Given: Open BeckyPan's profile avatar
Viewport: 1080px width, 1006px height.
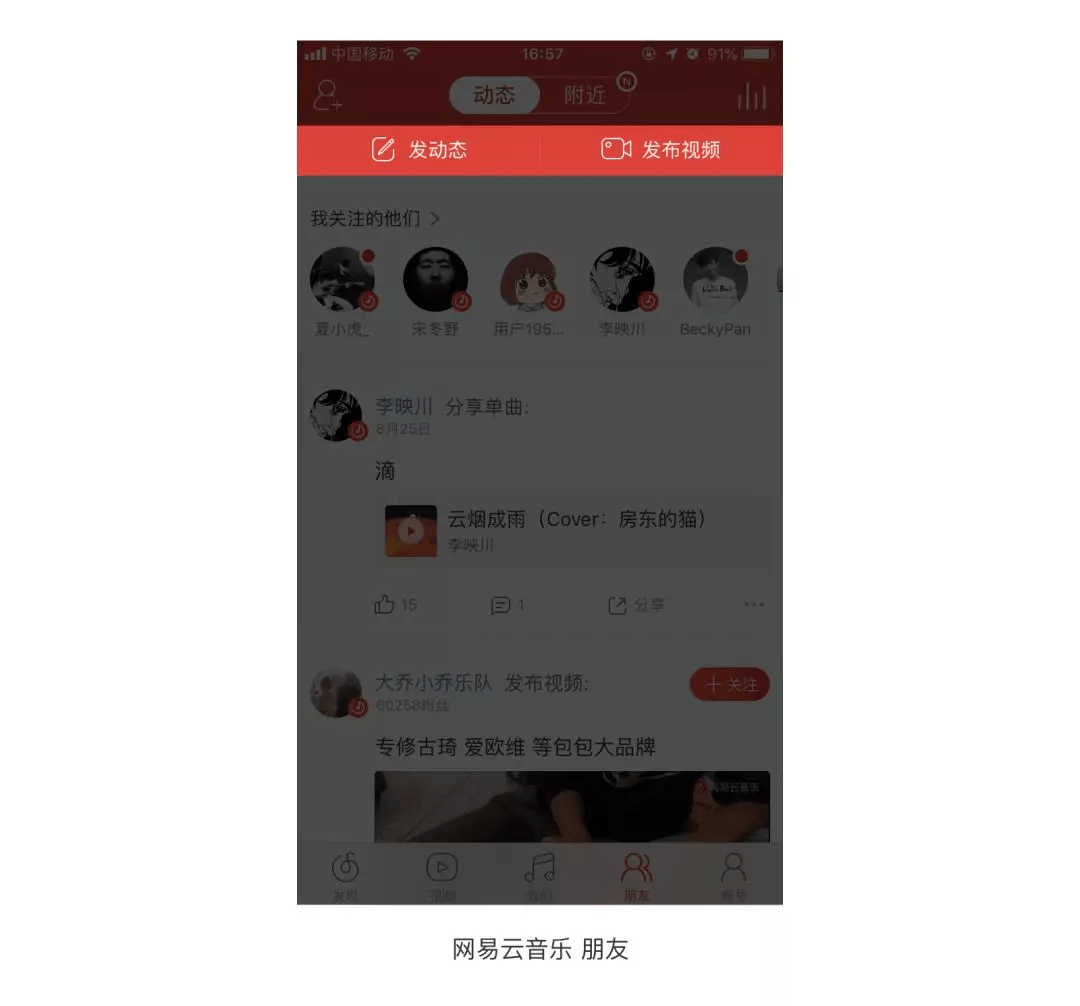Looking at the screenshot, I should [x=715, y=279].
